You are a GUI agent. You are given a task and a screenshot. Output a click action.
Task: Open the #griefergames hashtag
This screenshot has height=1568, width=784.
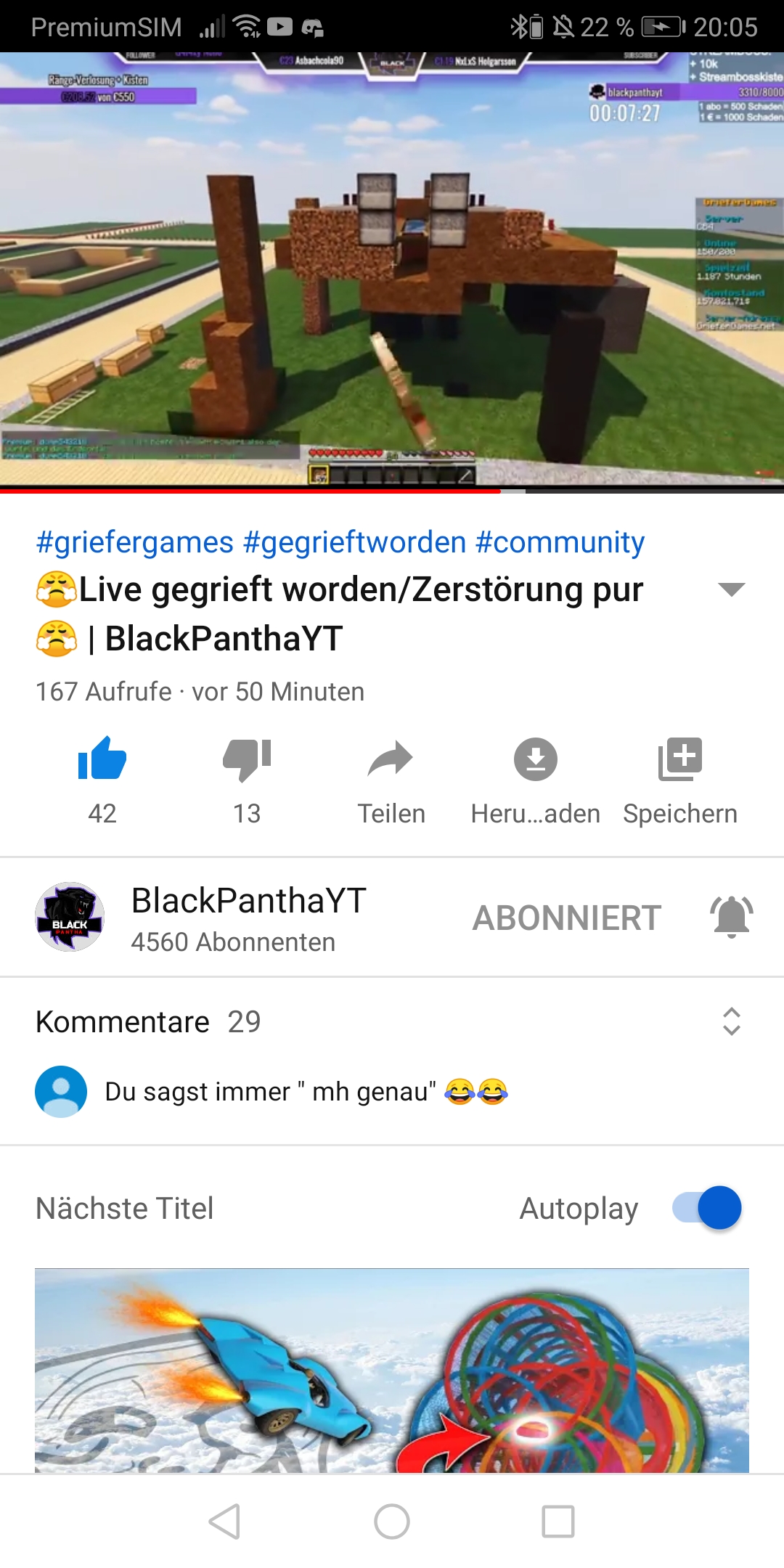tap(135, 542)
